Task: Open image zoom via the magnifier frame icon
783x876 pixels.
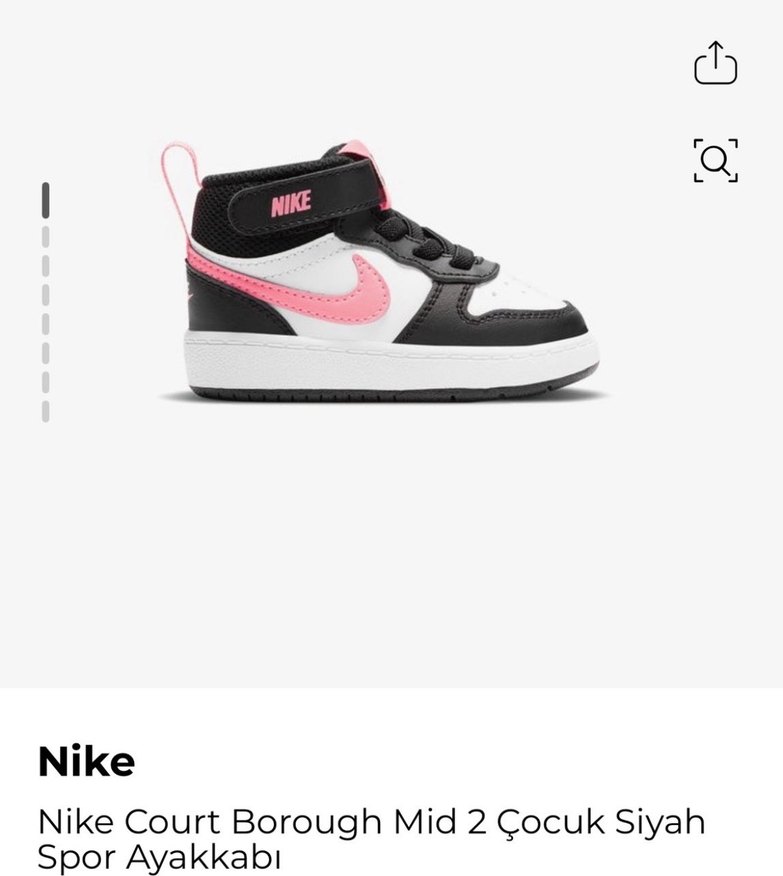Action: (x=713, y=158)
